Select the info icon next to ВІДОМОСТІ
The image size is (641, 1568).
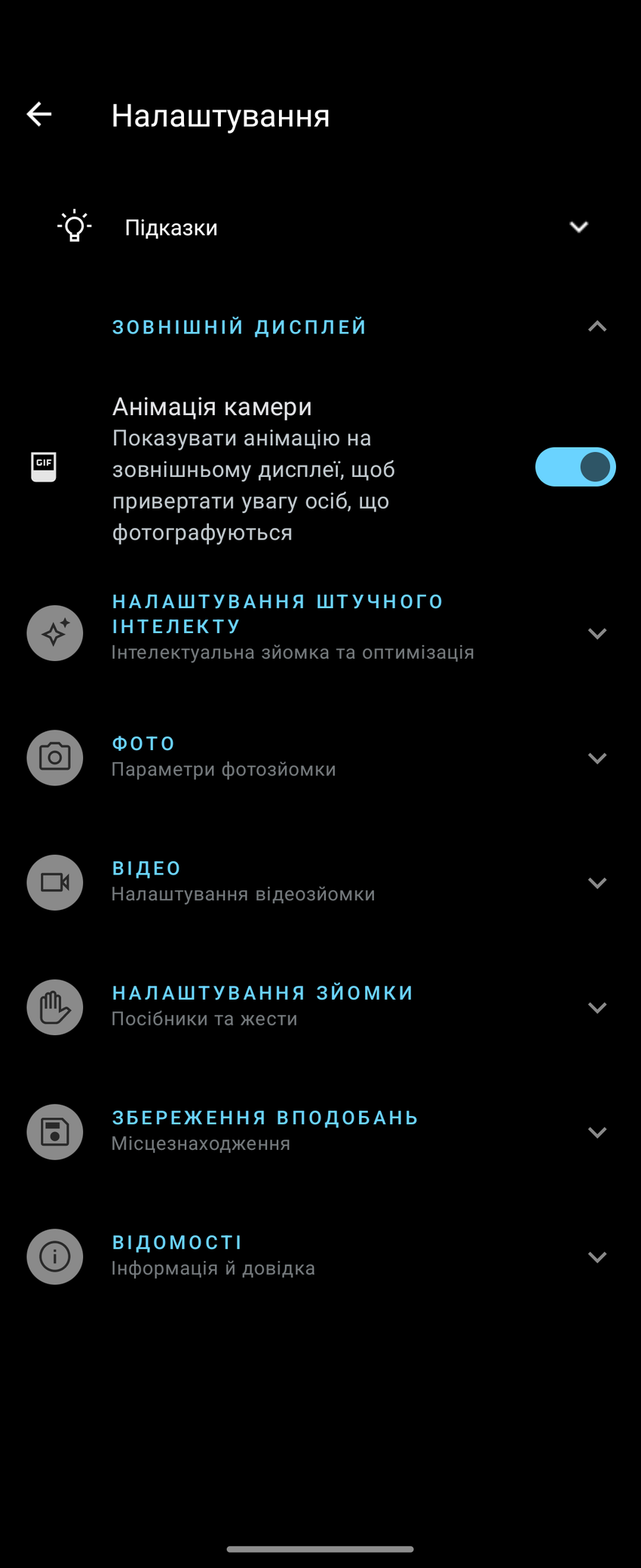54,1256
